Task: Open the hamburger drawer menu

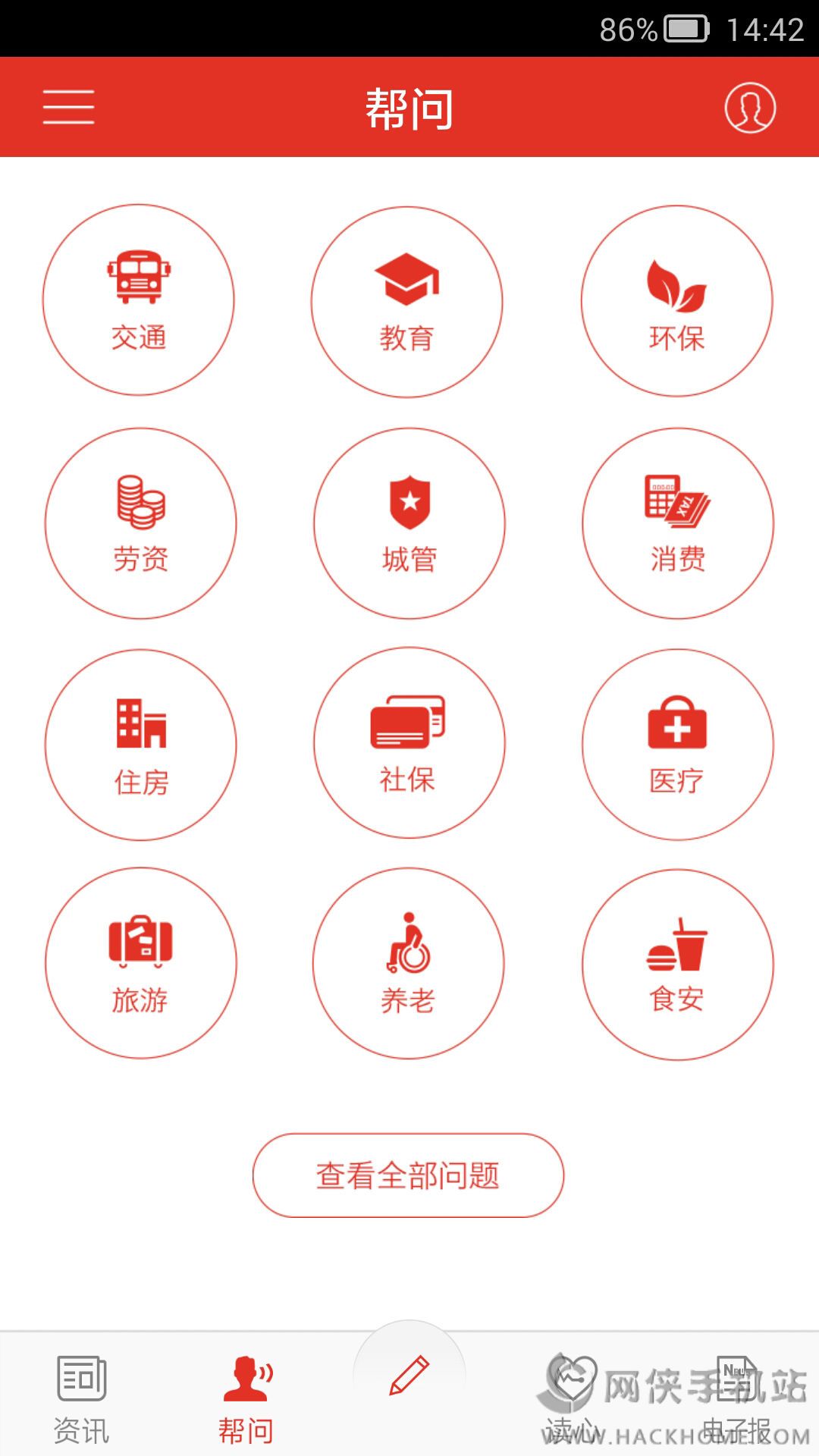Action: pyautogui.click(x=68, y=107)
